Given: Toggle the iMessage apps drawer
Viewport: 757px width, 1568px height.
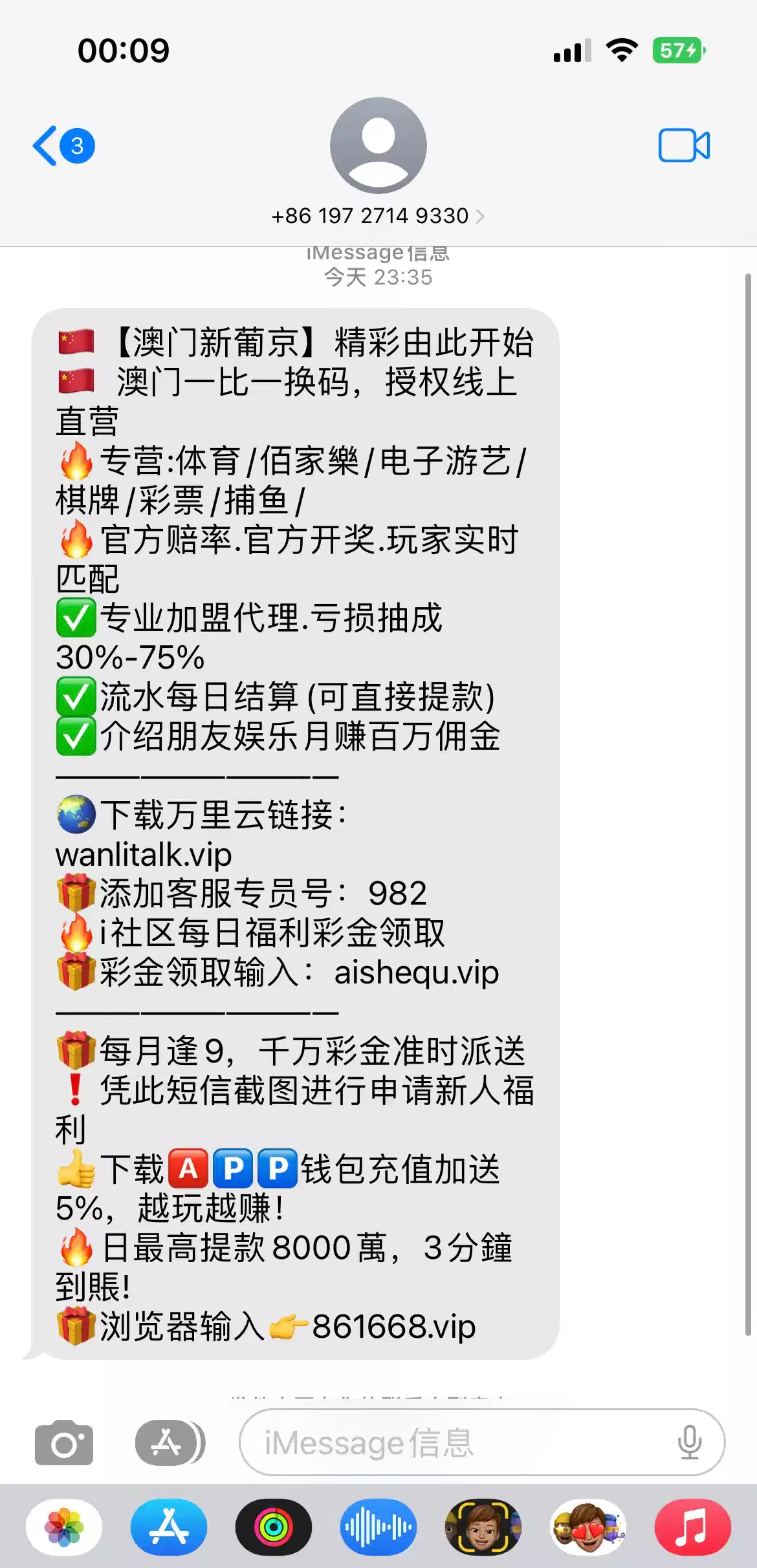Looking at the screenshot, I should coord(170,1443).
